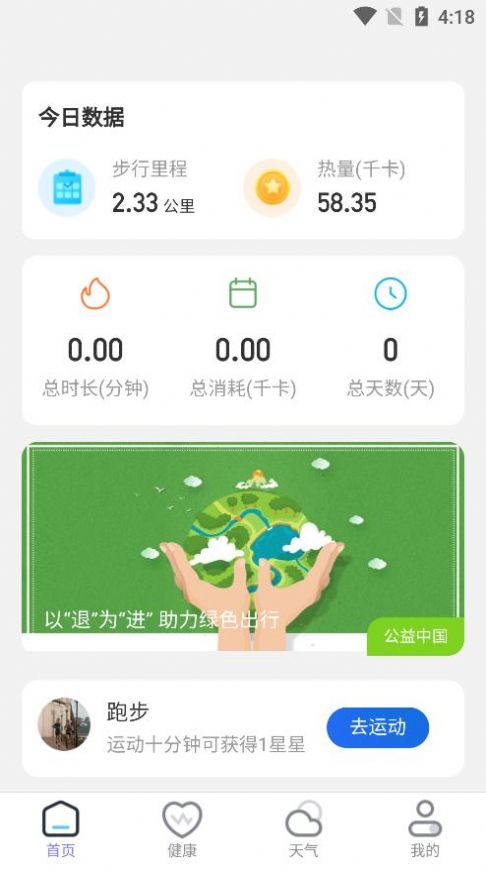Switch to the 天气 tab
Image resolution: width=486 pixels, height=870 pixels.
coord(303,829)
